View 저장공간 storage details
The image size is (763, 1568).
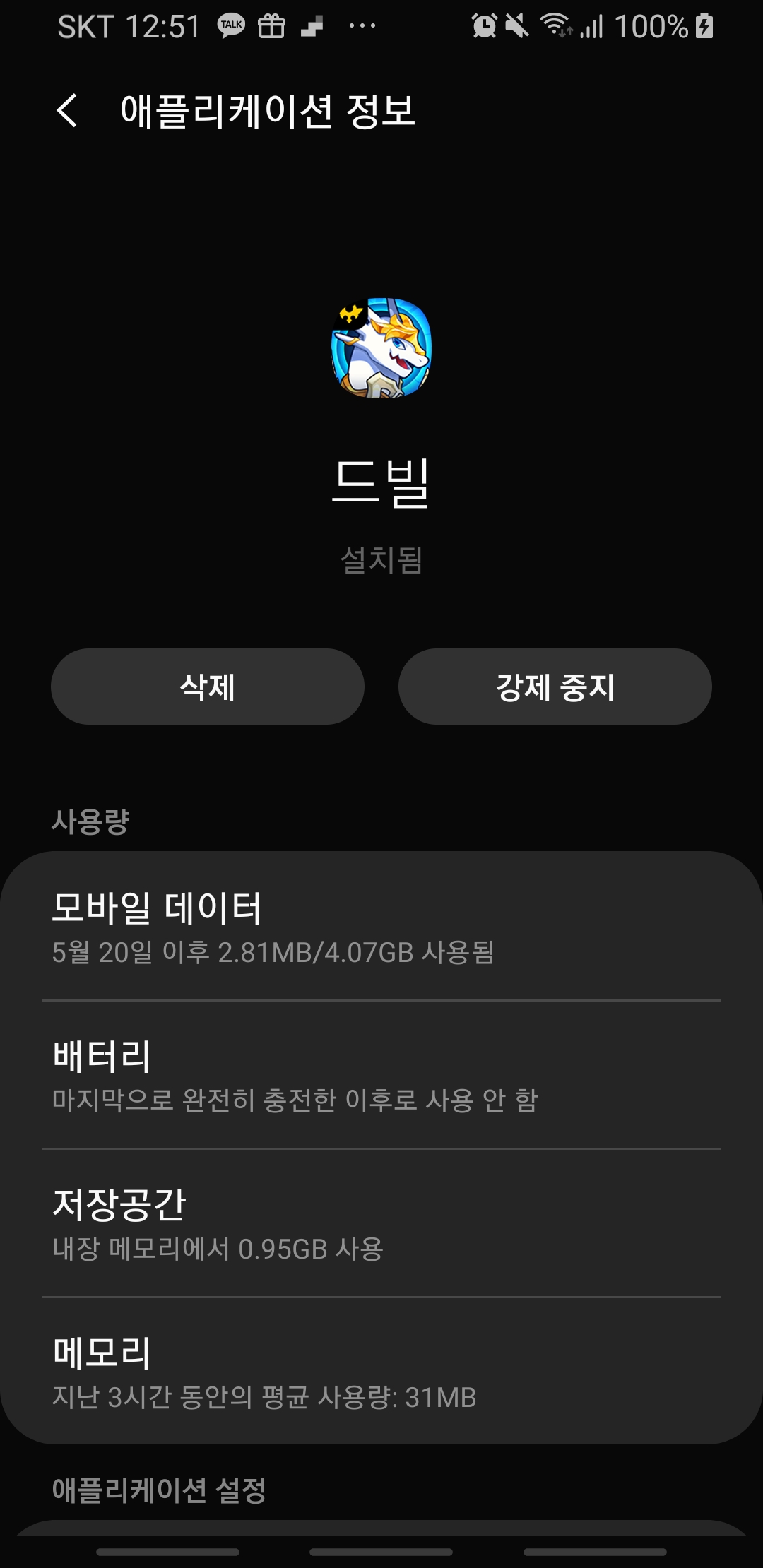click(381, 1223)
